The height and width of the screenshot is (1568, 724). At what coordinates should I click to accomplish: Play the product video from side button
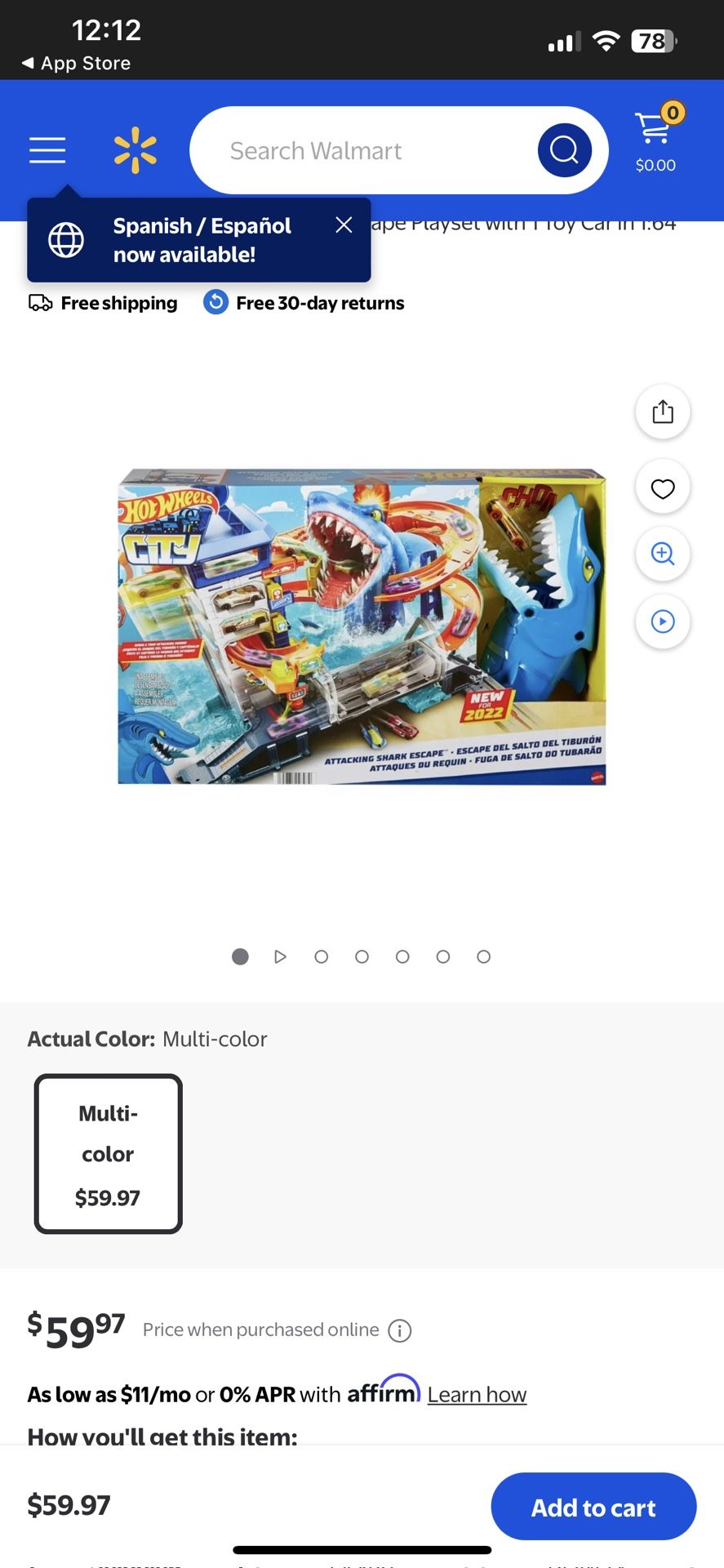[x=663, y=621]
